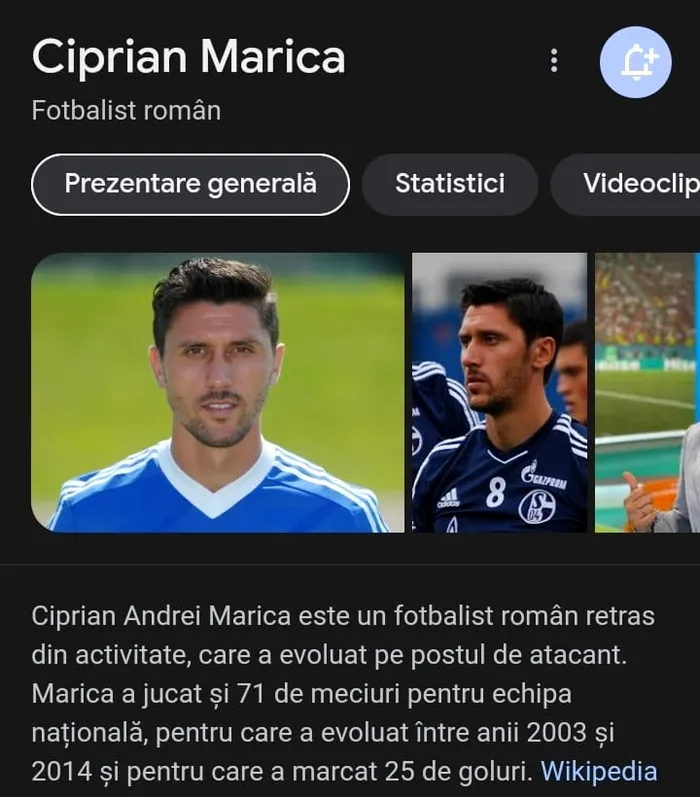
Task: Open the large portrait photo in the blue jersey
Action: [218, 392]
